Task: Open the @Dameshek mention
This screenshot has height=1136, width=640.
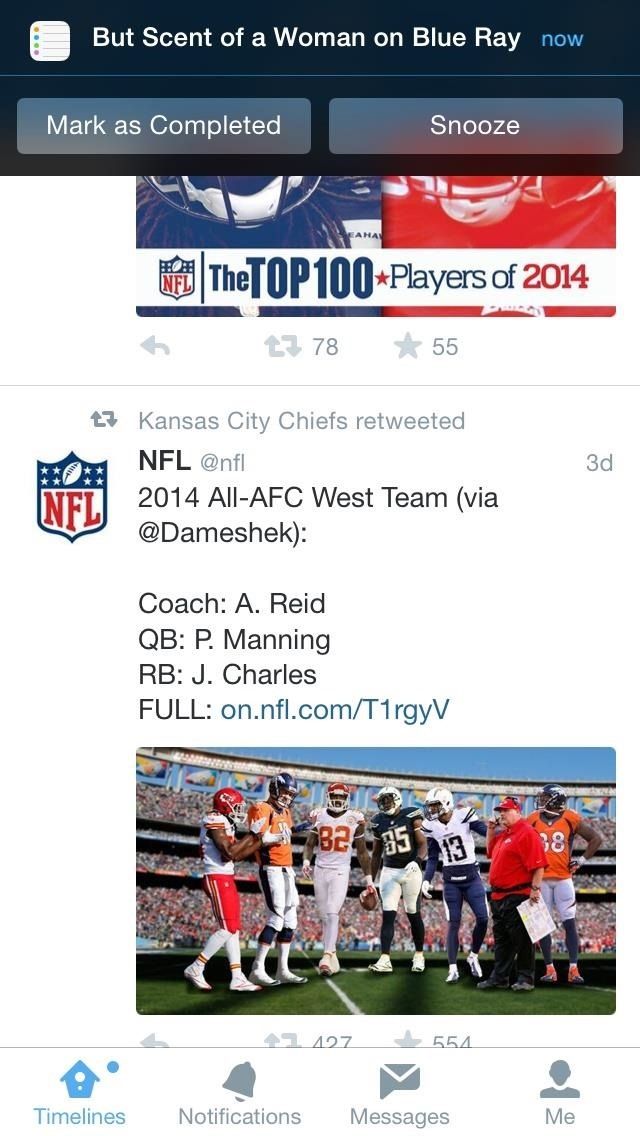Action: point(222,533)
